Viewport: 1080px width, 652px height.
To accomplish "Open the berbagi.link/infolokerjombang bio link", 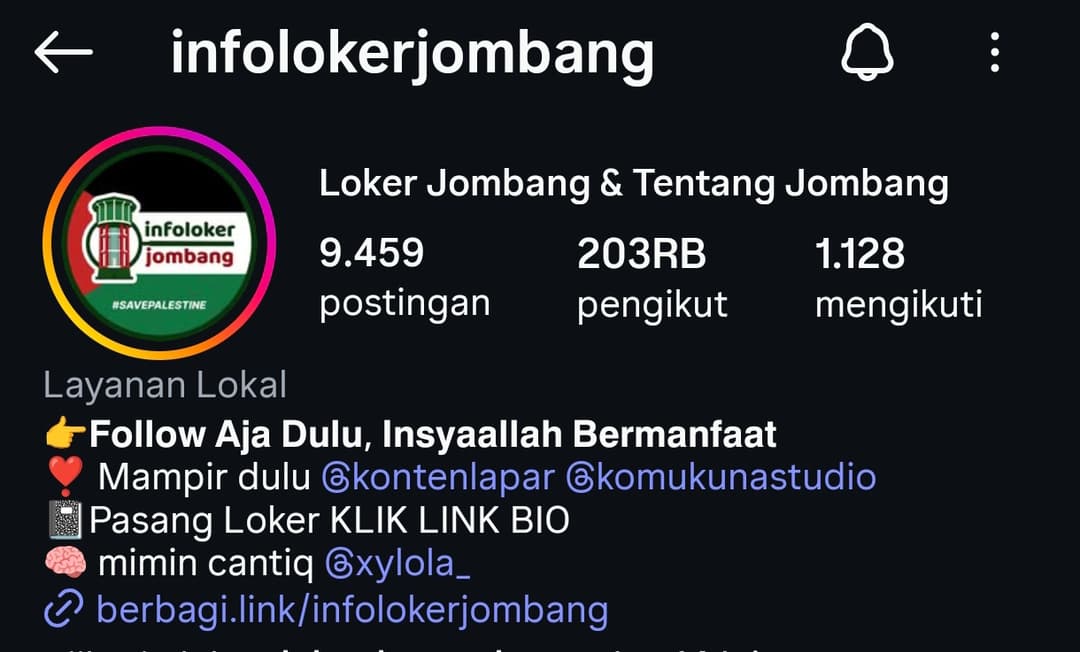I will point(351,609).
